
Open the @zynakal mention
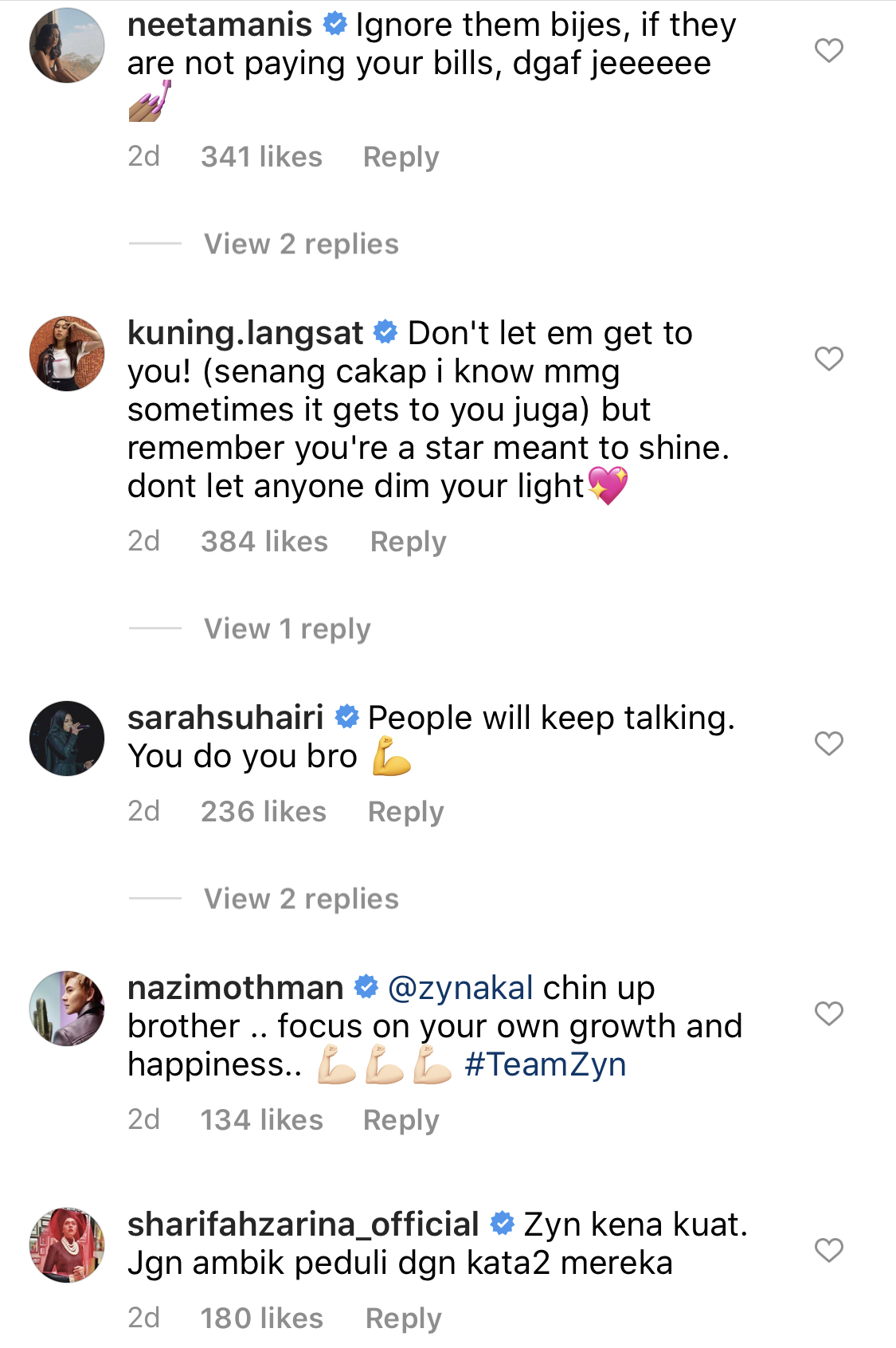tap(460, 988)
